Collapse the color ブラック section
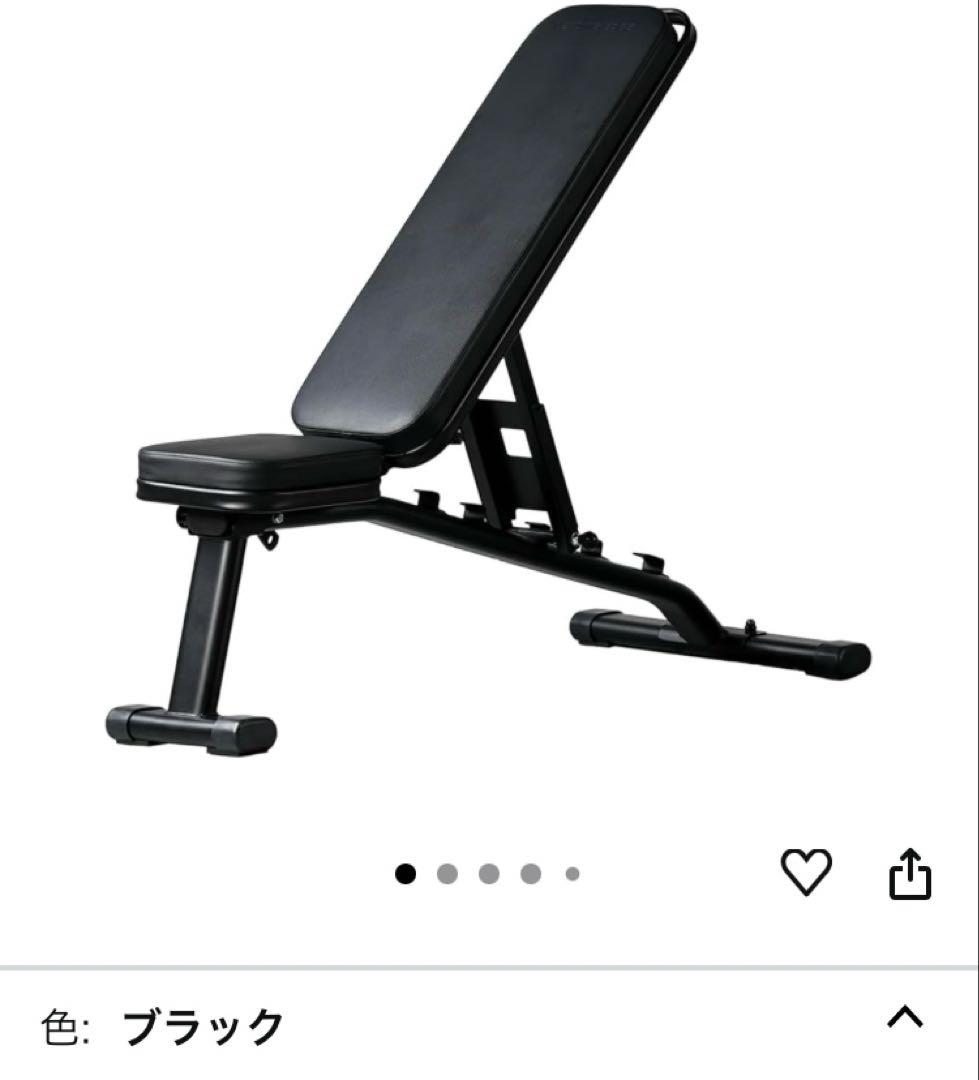 (x=905, y=1018)
